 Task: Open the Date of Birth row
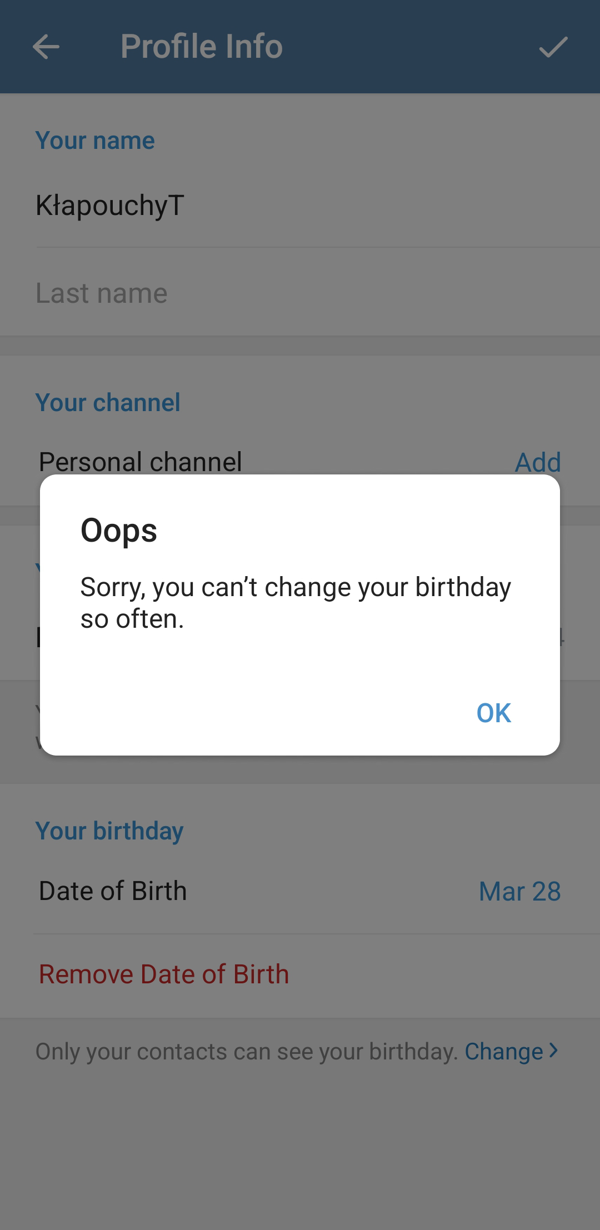(x=300, y=891)
